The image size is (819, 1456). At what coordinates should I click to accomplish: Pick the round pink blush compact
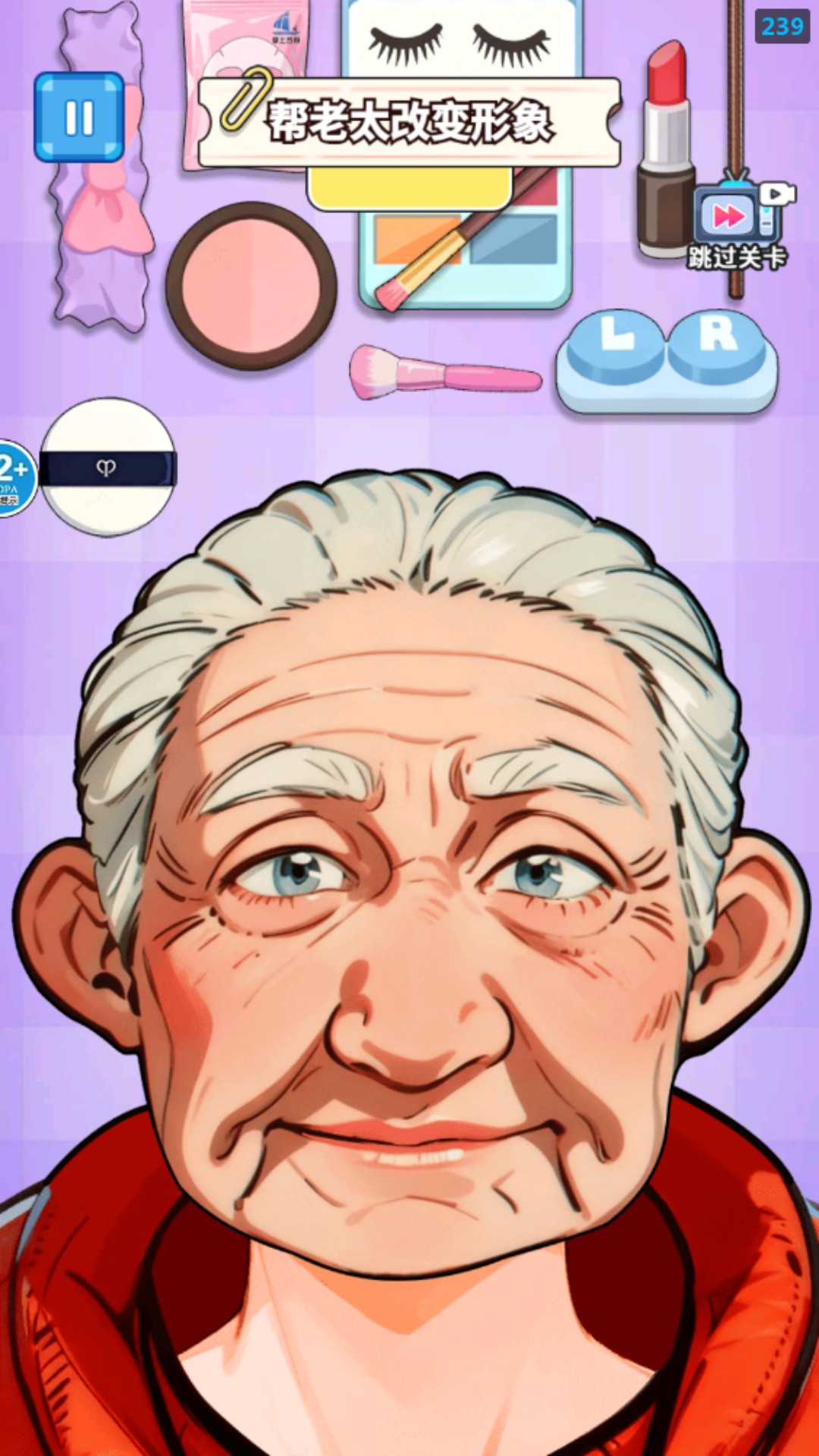pyautogui.click(x=251, y=286)
